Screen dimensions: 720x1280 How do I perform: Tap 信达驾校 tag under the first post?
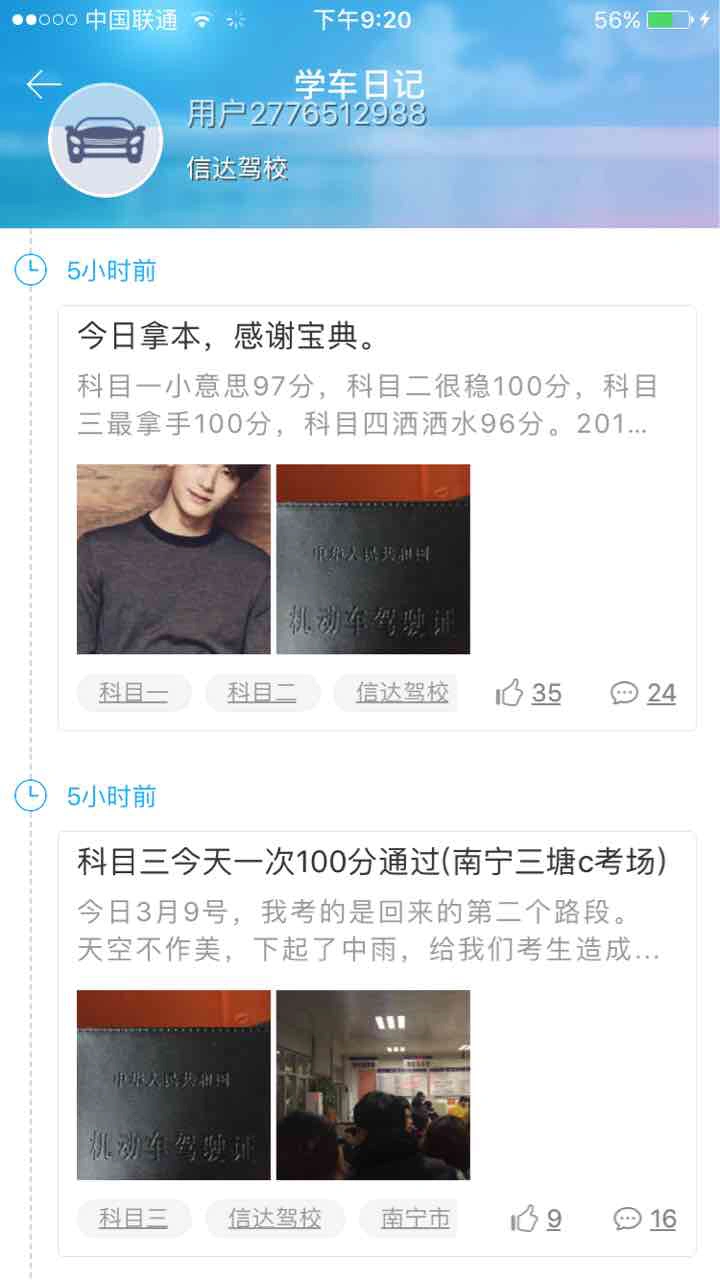click(401, 692)
